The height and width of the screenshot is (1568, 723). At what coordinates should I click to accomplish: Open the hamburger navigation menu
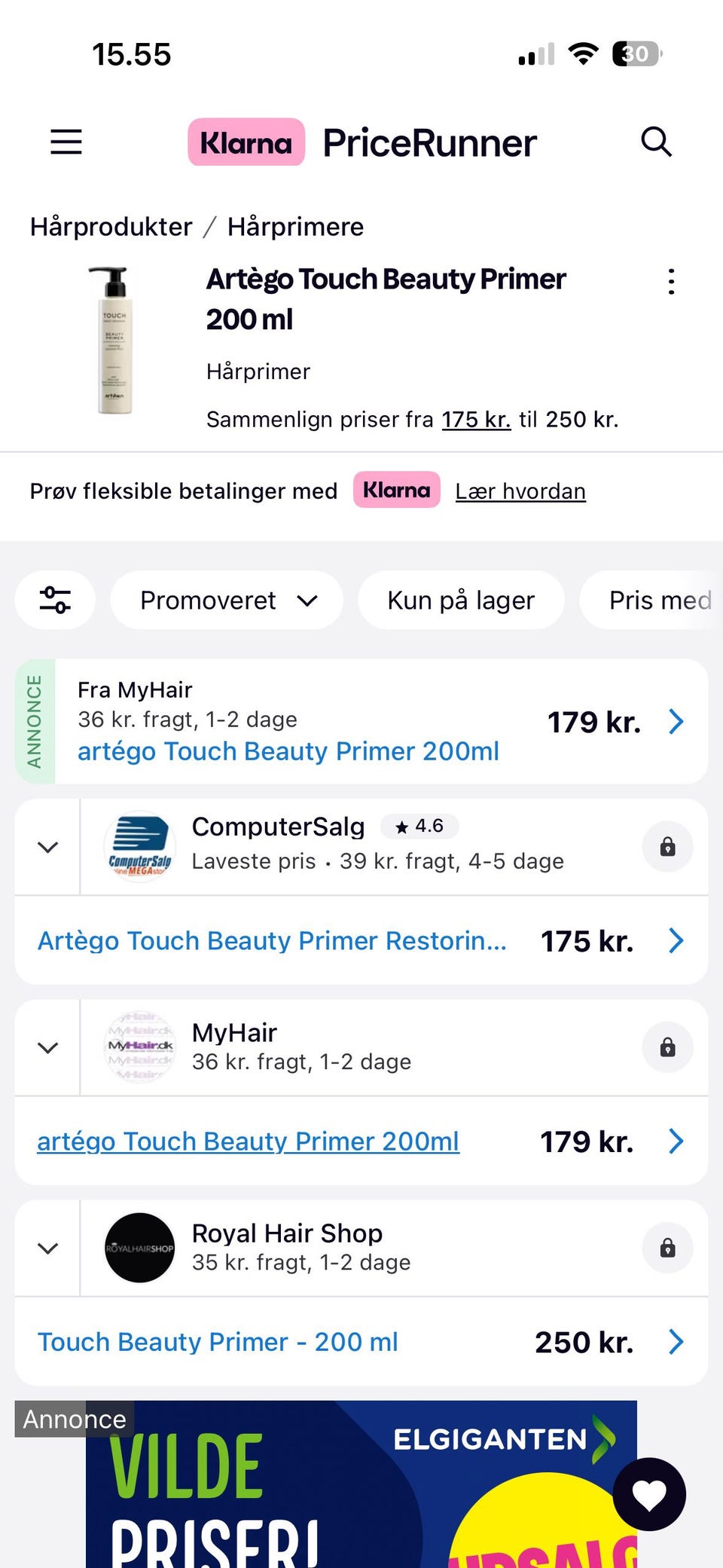pos(66,142)
